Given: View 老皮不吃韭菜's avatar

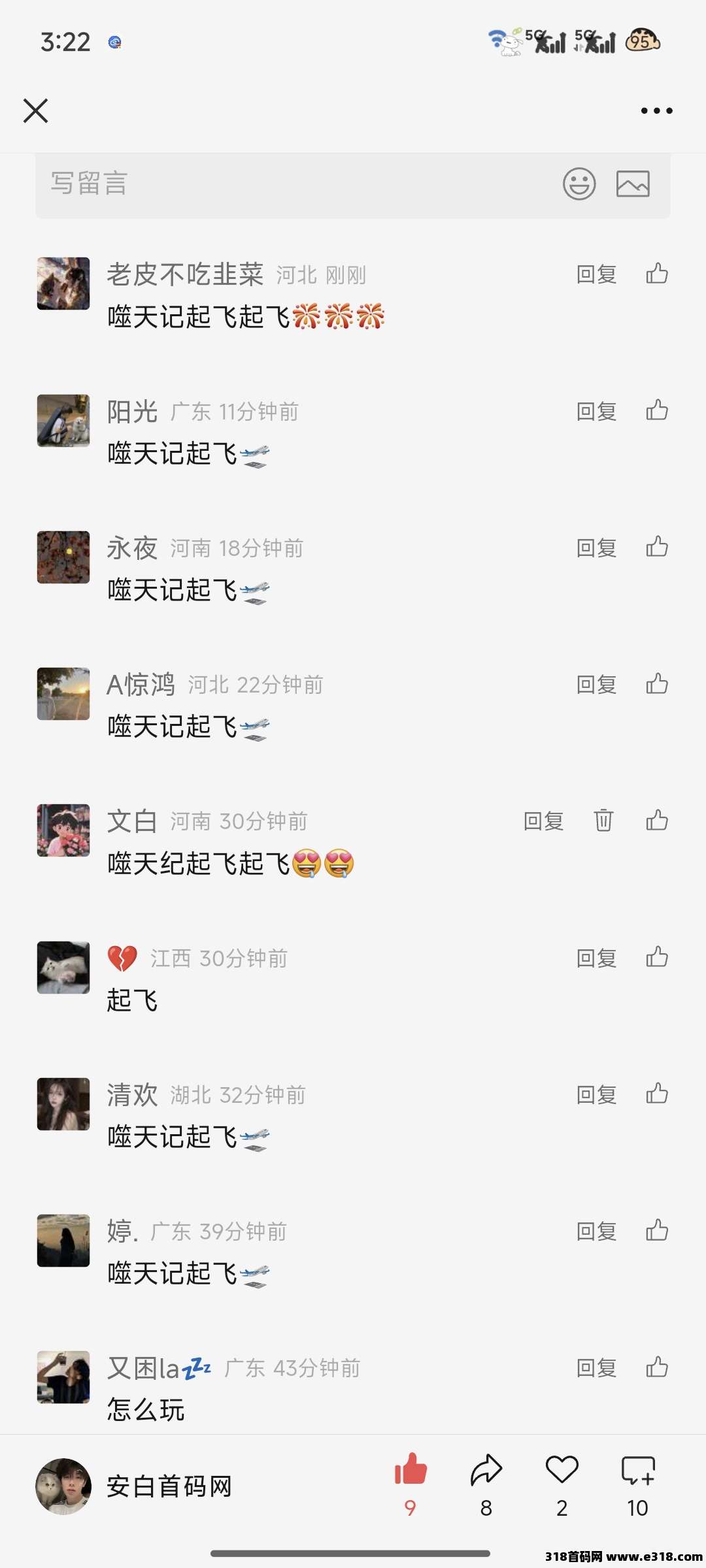Looking at the screenshot, I should pyautogui.click(x=63, y=284).
